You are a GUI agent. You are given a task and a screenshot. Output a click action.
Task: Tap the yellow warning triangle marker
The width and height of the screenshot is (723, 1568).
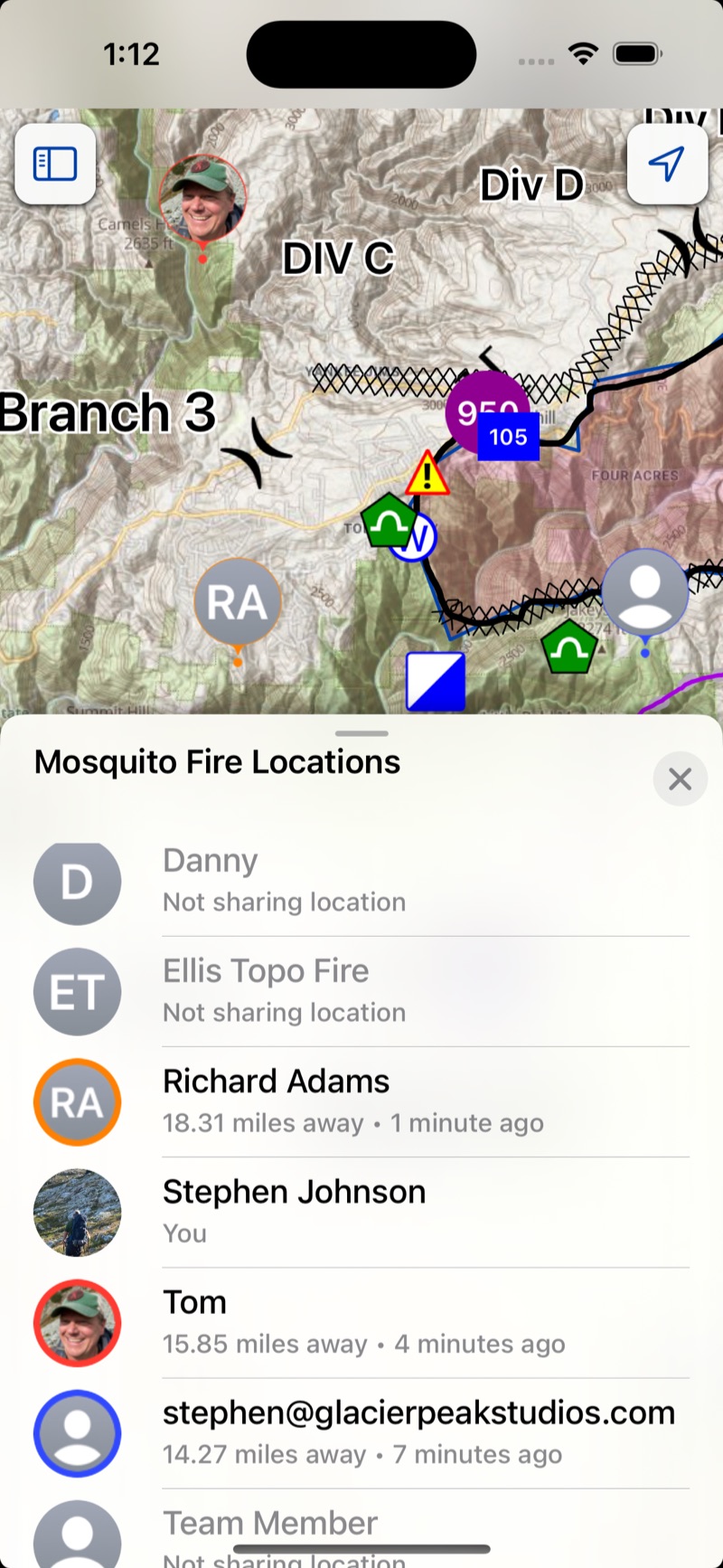click(427, 475)
